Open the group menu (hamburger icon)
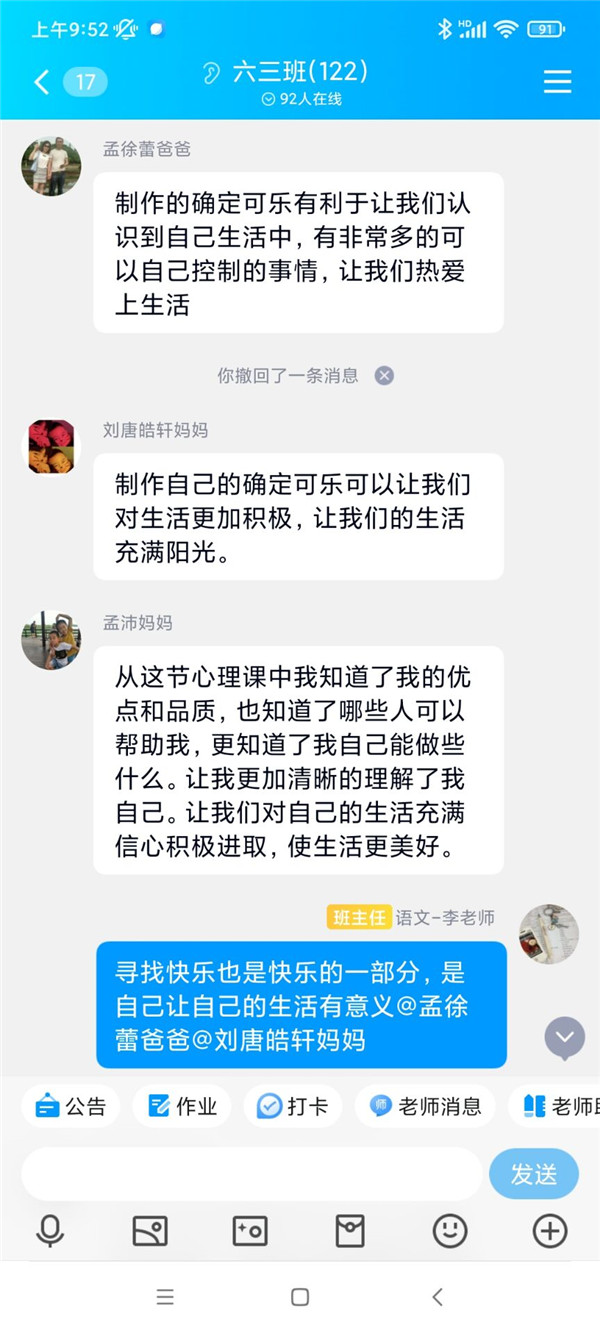Screen dimensions: 600x1333 pyautogui.click(x=557, y=82)
